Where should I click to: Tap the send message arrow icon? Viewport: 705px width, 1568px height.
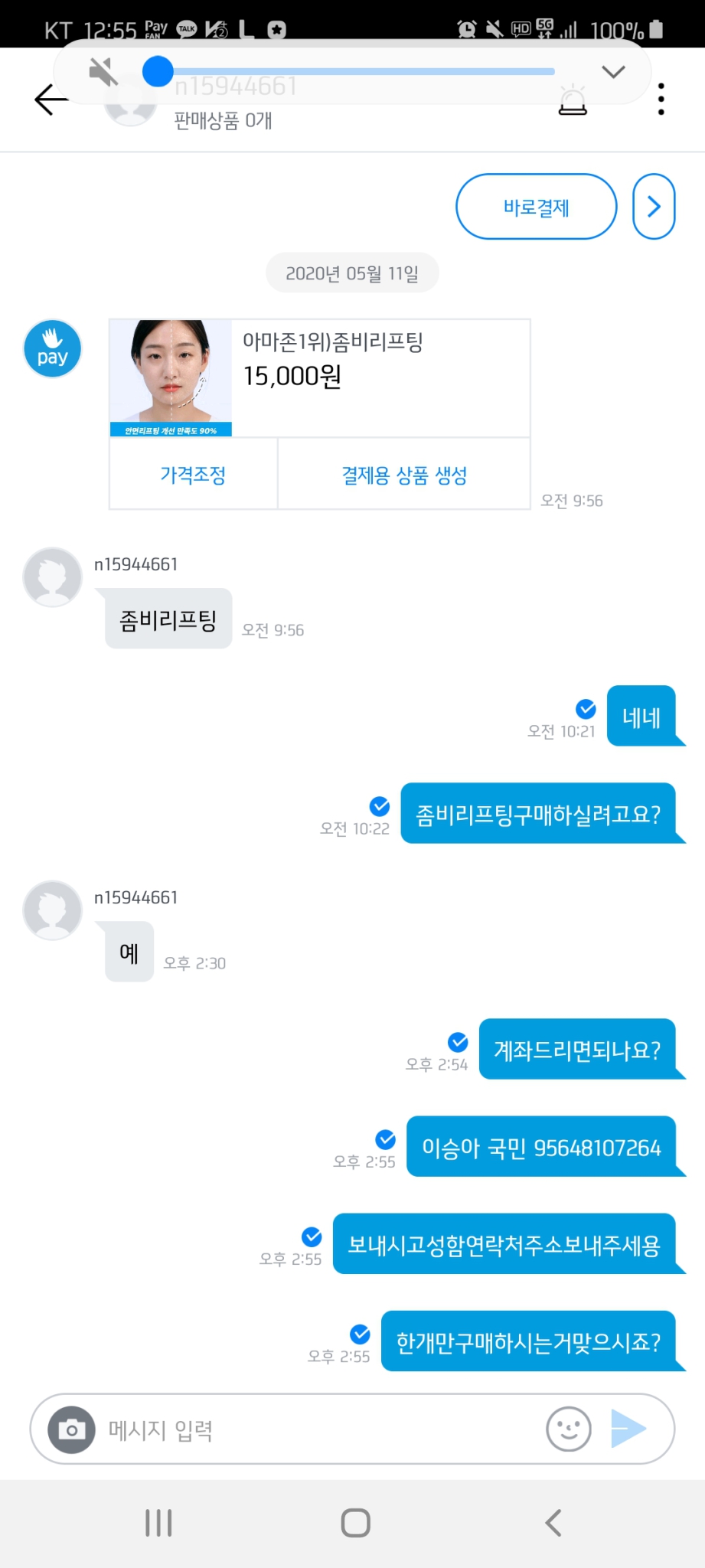coord(628,1427)
